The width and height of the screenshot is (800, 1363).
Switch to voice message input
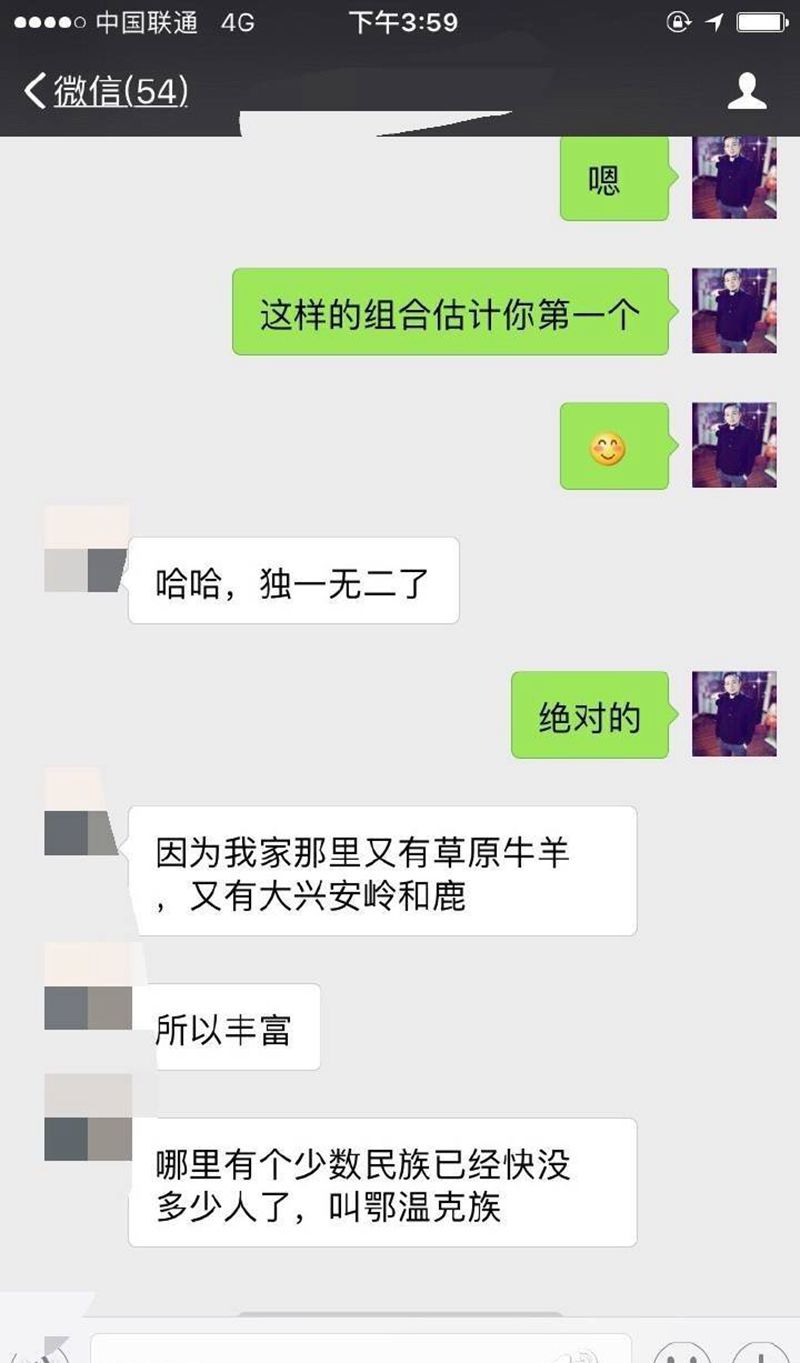40,1353
